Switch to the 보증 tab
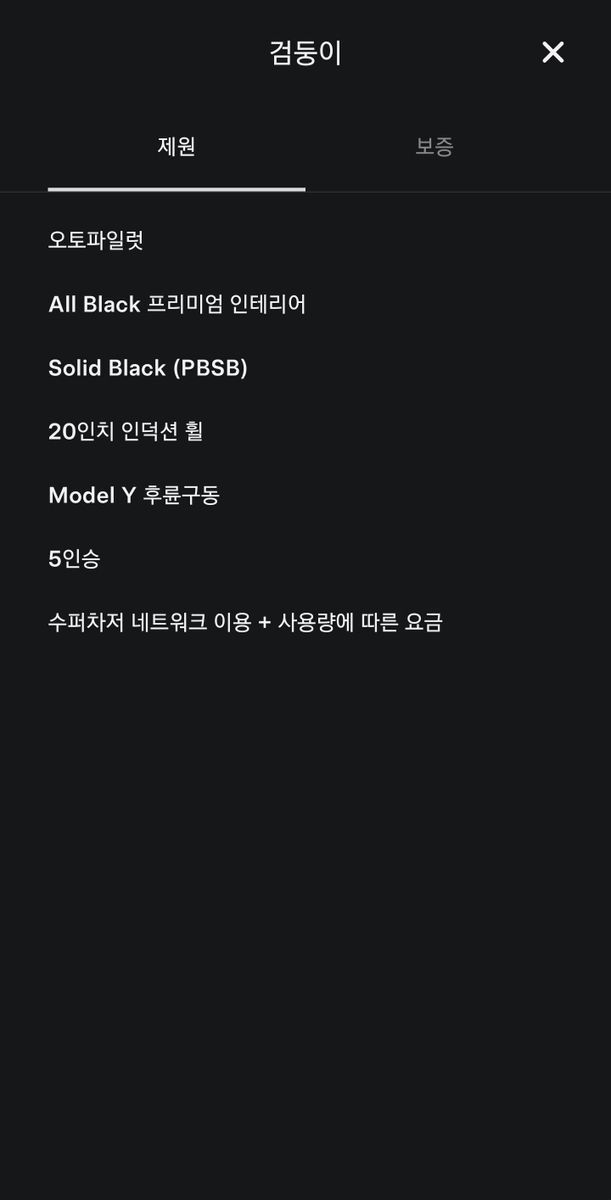The image size is (611, 1200). [434, 147]
